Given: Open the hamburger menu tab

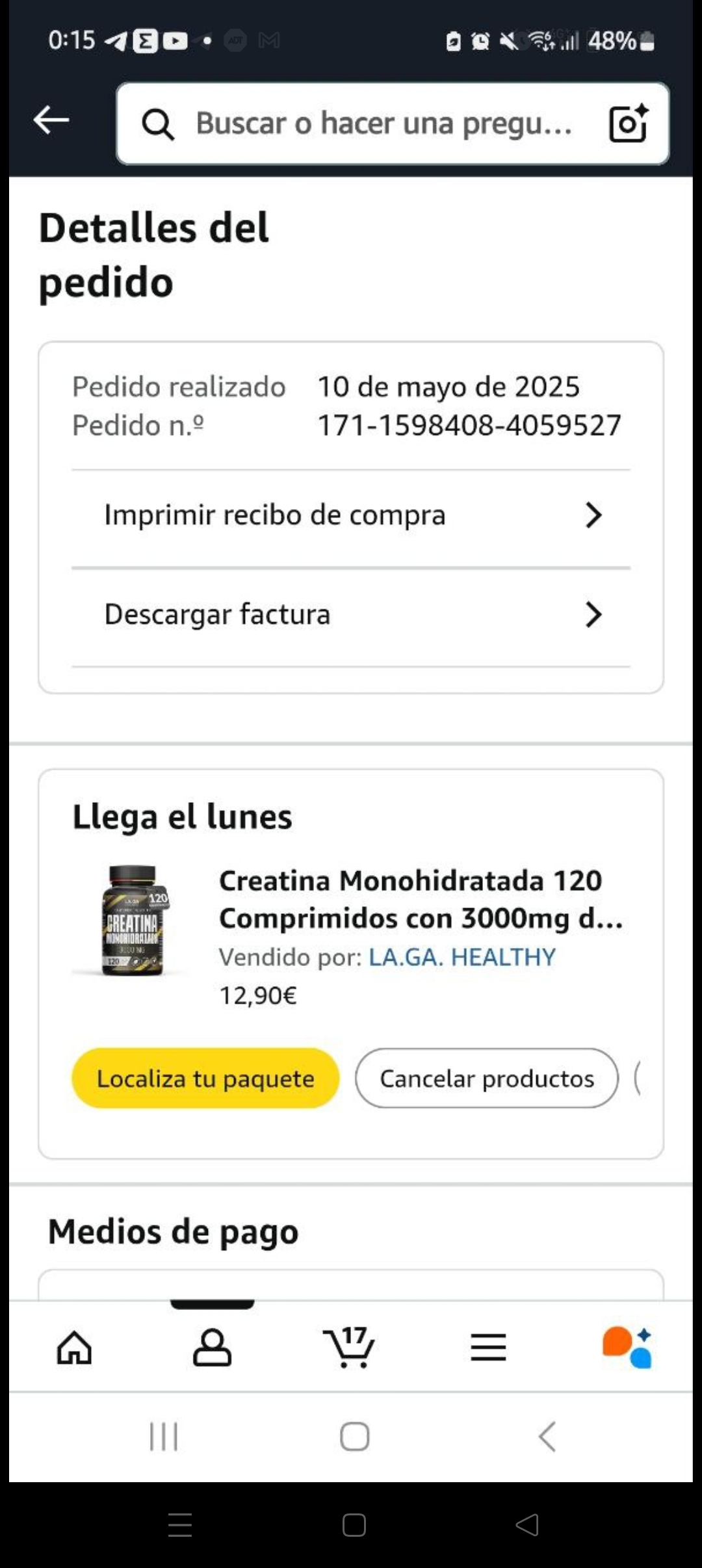Looking at the screenshot, I should pyautogui.click(x=488, y=1346).
